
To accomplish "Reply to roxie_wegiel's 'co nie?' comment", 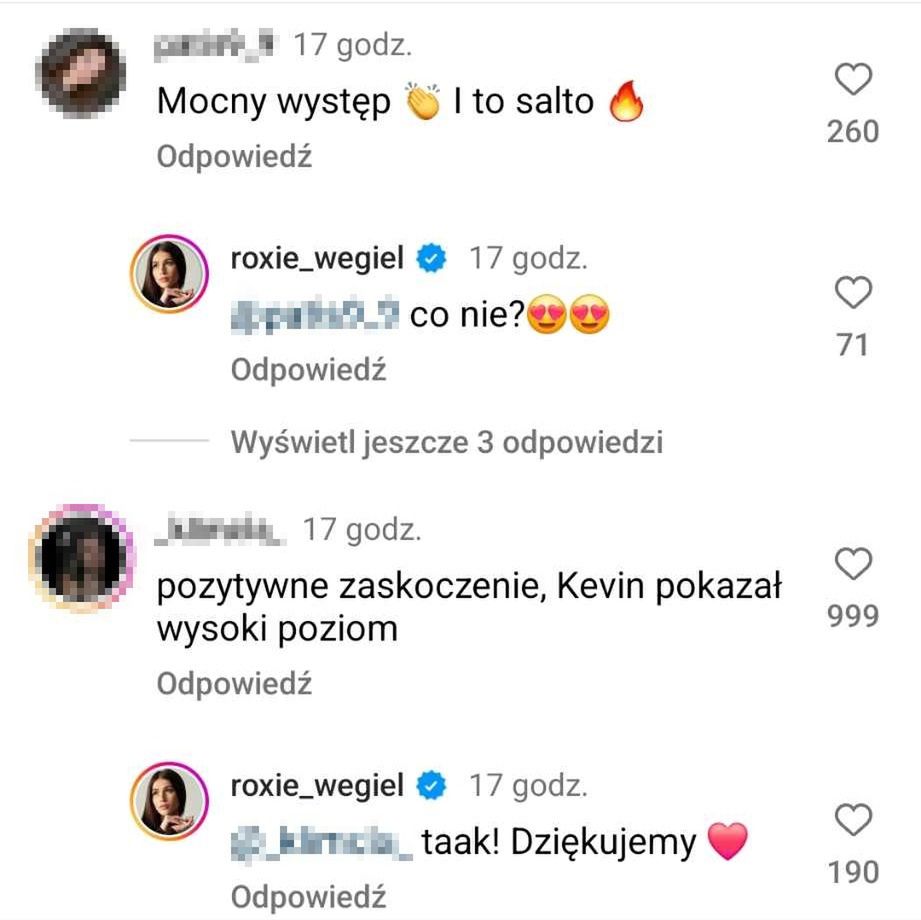I will [x=308, y=370].
